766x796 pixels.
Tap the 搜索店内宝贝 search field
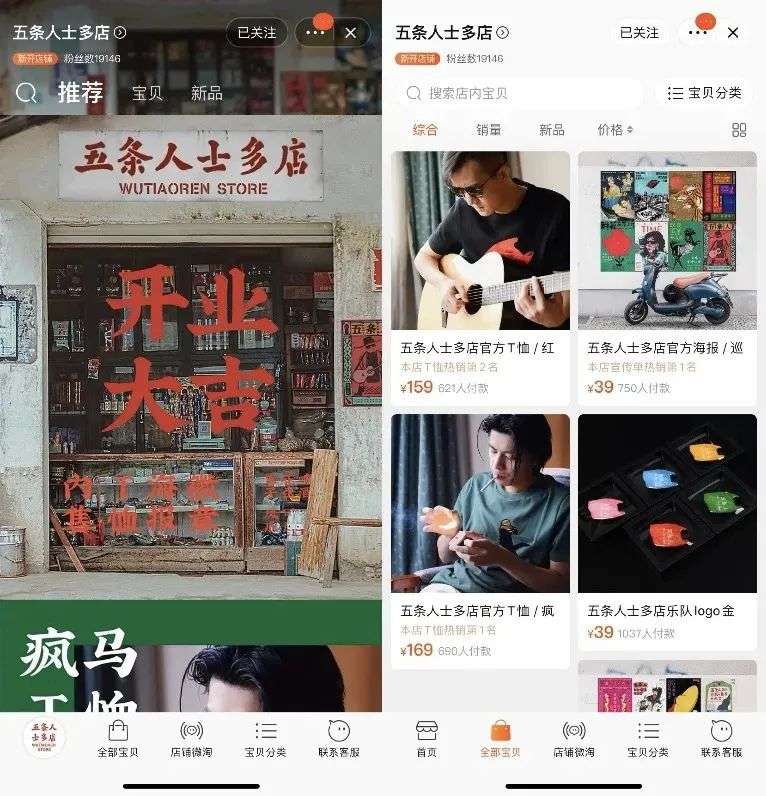[x=520, y=93]
